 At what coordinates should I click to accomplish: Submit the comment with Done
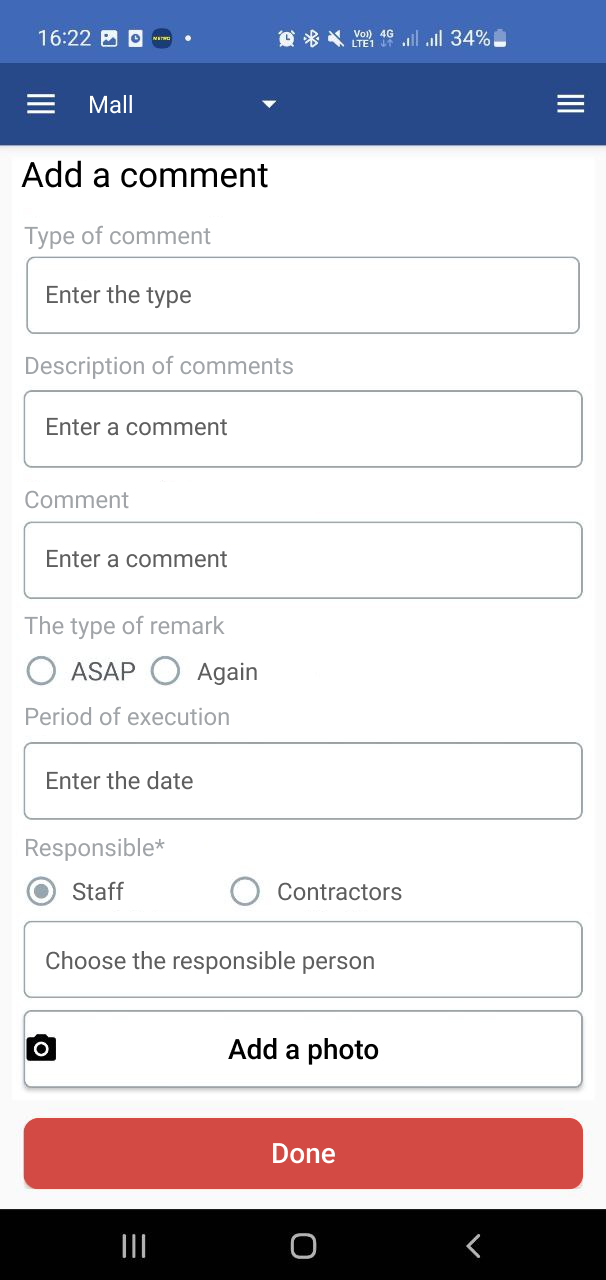303,1153
